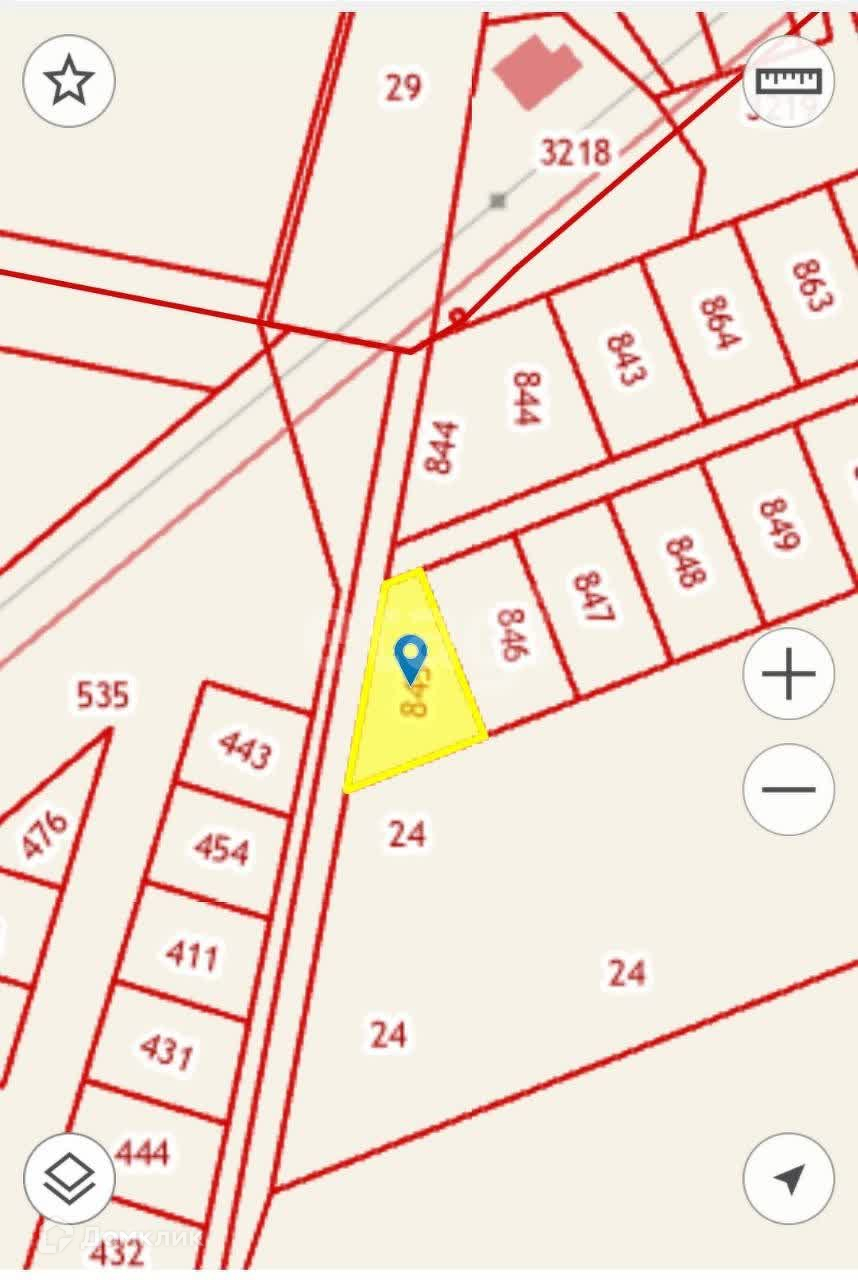The image size is (858, 1280).
Task: Add this plot to favorites with the star
Action: pyautogui.click(x=69, y=80)
